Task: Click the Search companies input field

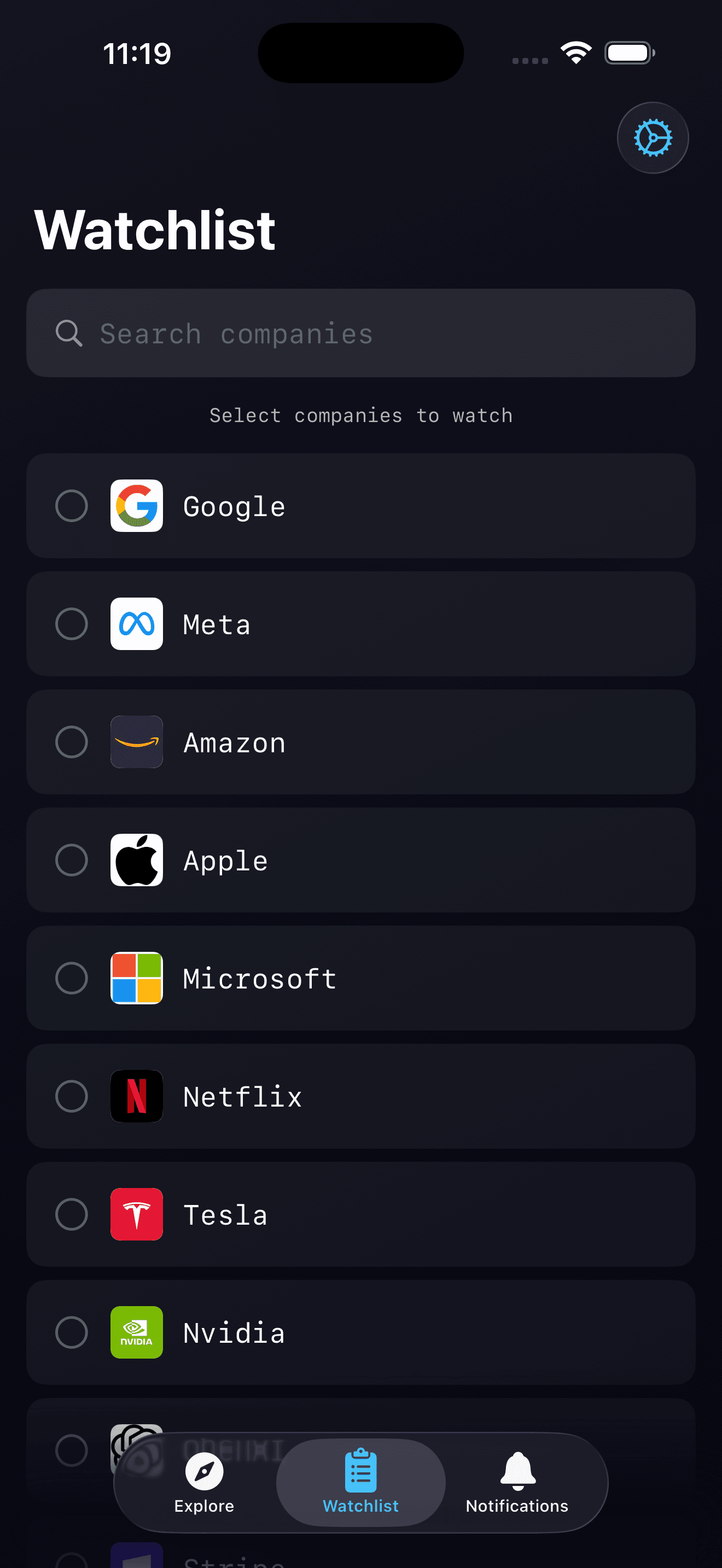Action: 360,334
